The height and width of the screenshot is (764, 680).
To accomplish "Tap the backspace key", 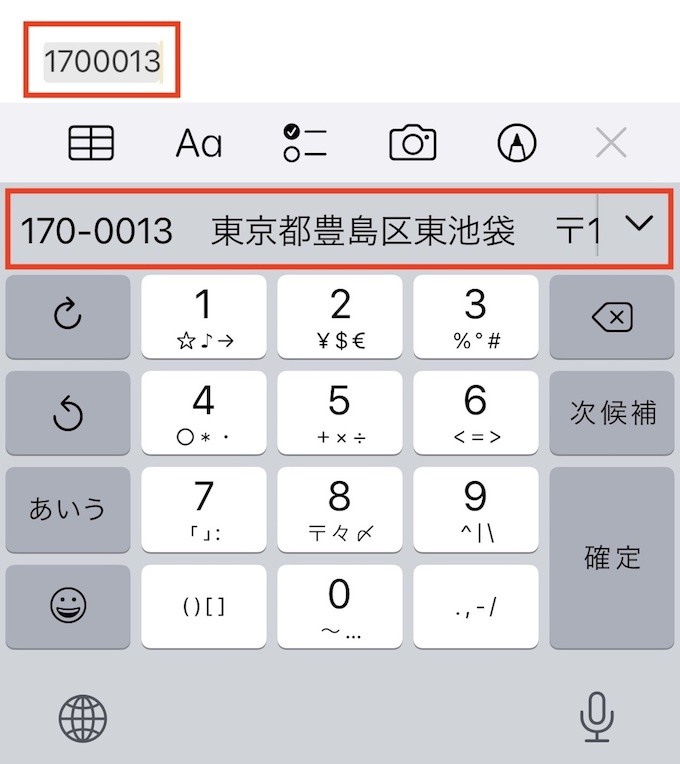I will click(x=611, y=318).
